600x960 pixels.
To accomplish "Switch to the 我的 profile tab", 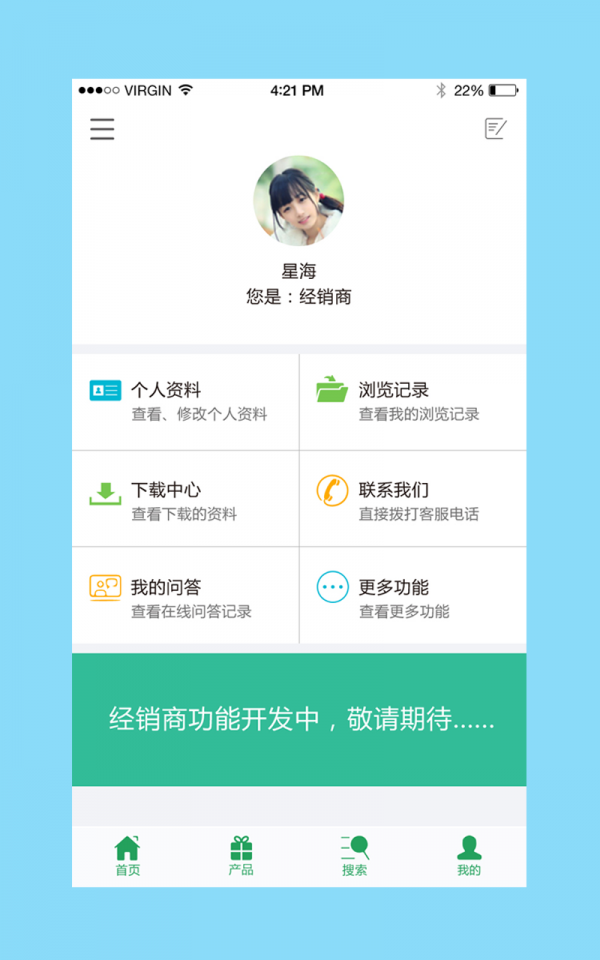I will [469, 856].
